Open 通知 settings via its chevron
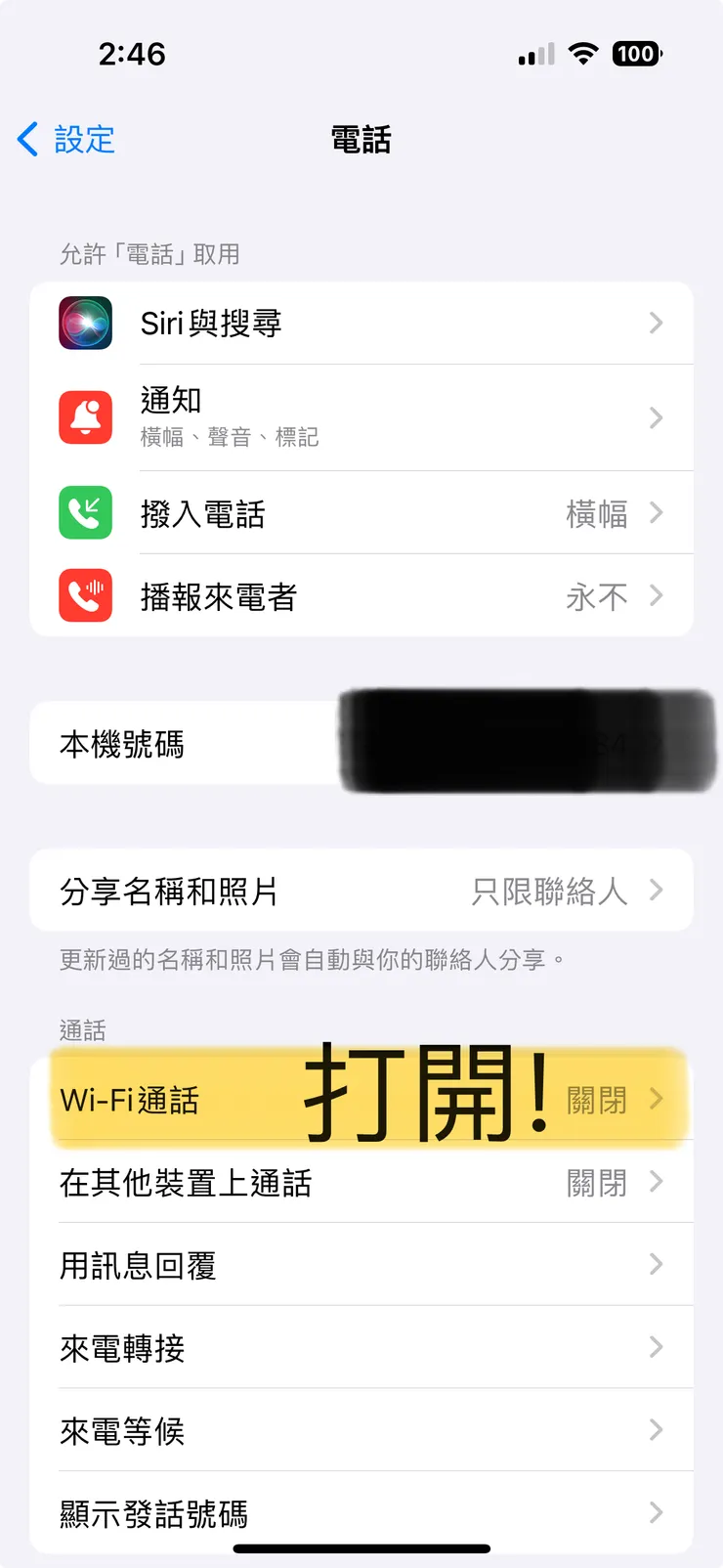 [x=656, y=417]
